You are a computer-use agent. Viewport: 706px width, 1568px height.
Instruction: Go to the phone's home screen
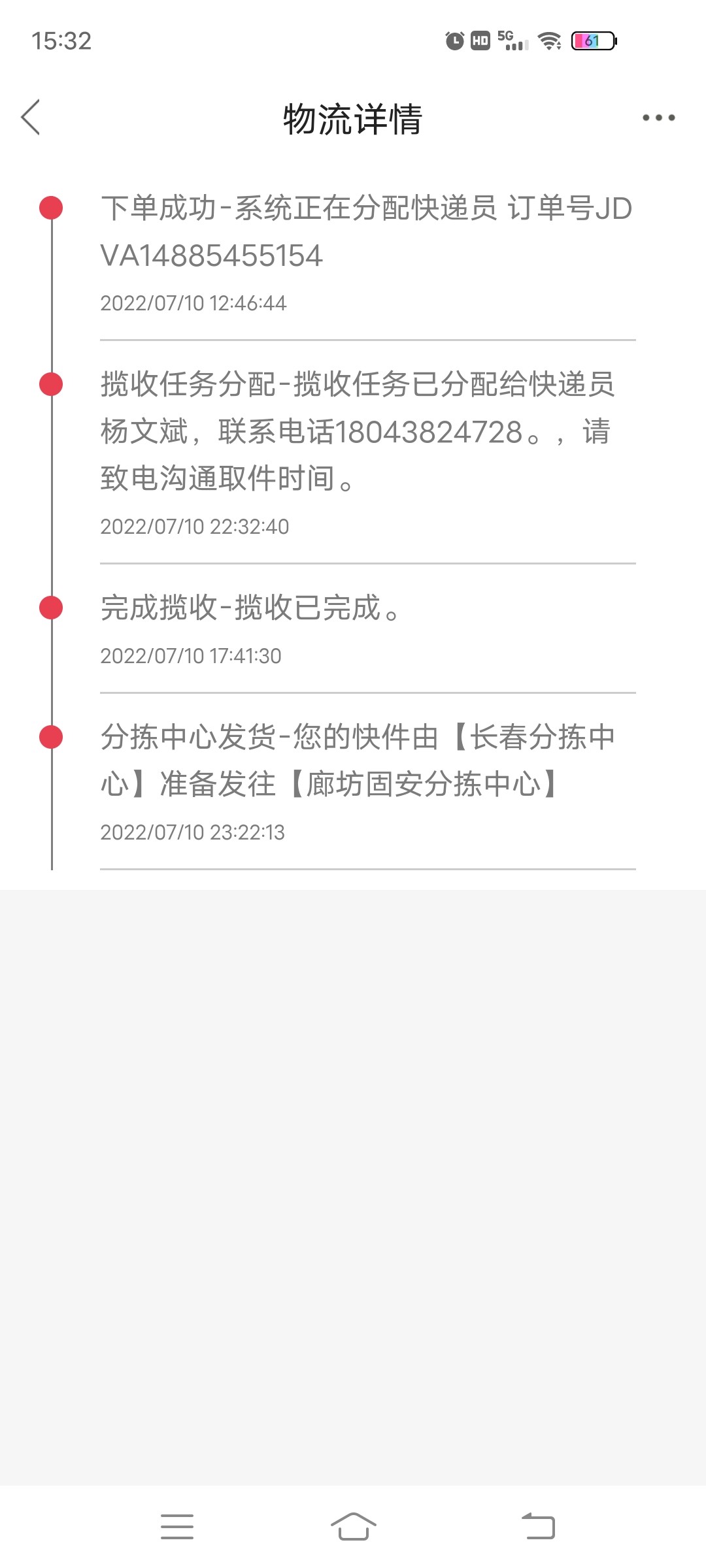(x=353, y=1526)
